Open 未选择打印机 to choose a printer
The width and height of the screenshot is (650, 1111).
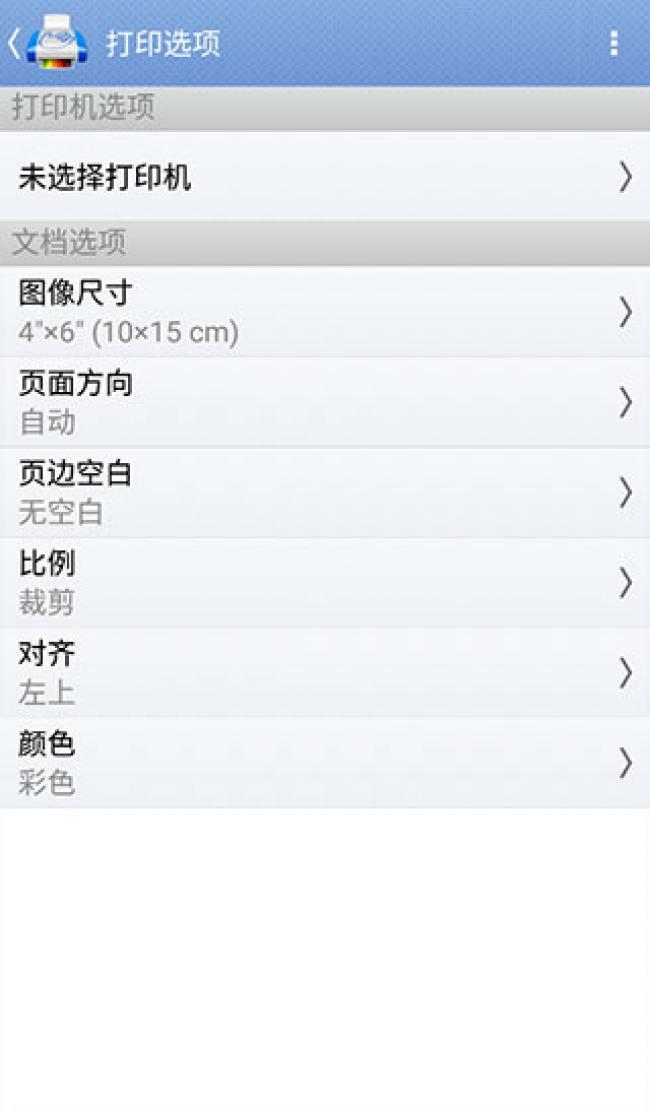point(325,177)
